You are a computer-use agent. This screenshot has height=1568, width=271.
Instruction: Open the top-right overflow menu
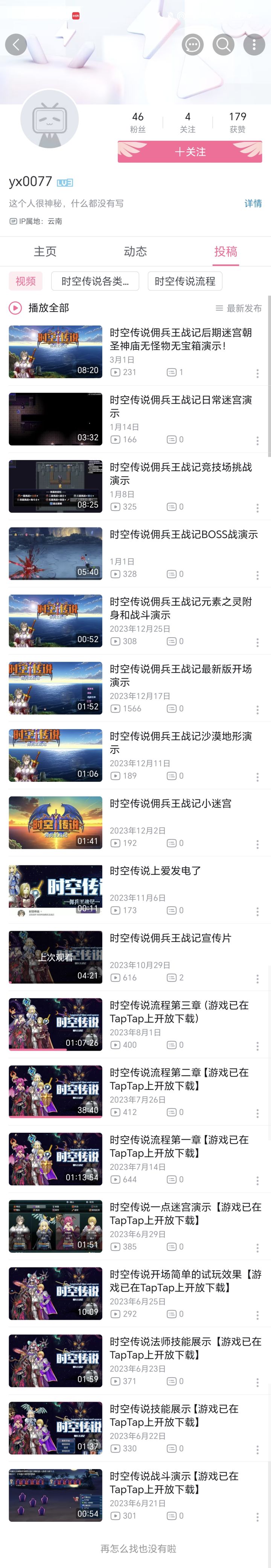pos(254,44)
